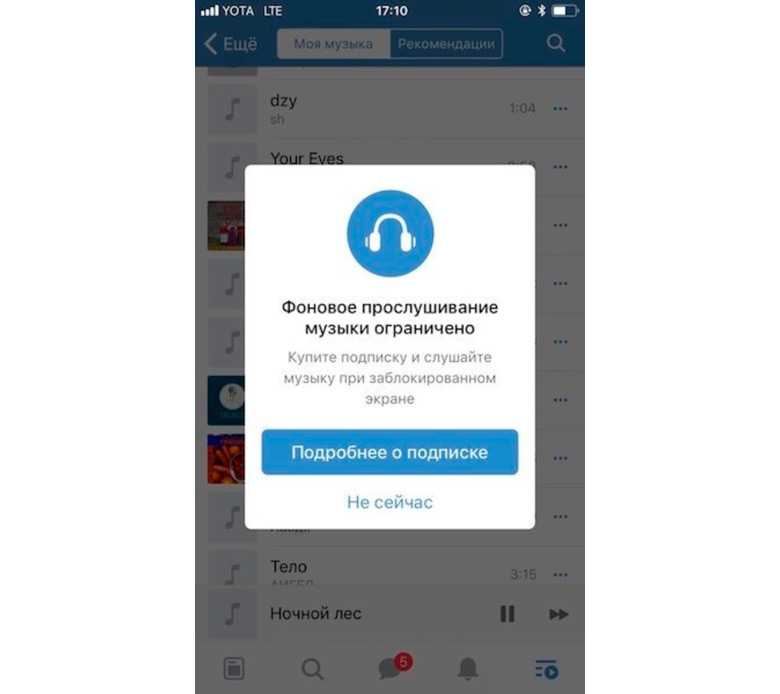780x694 pixels.
Task: Open messages tab with 5 badge
Action: tap(391, 669)
